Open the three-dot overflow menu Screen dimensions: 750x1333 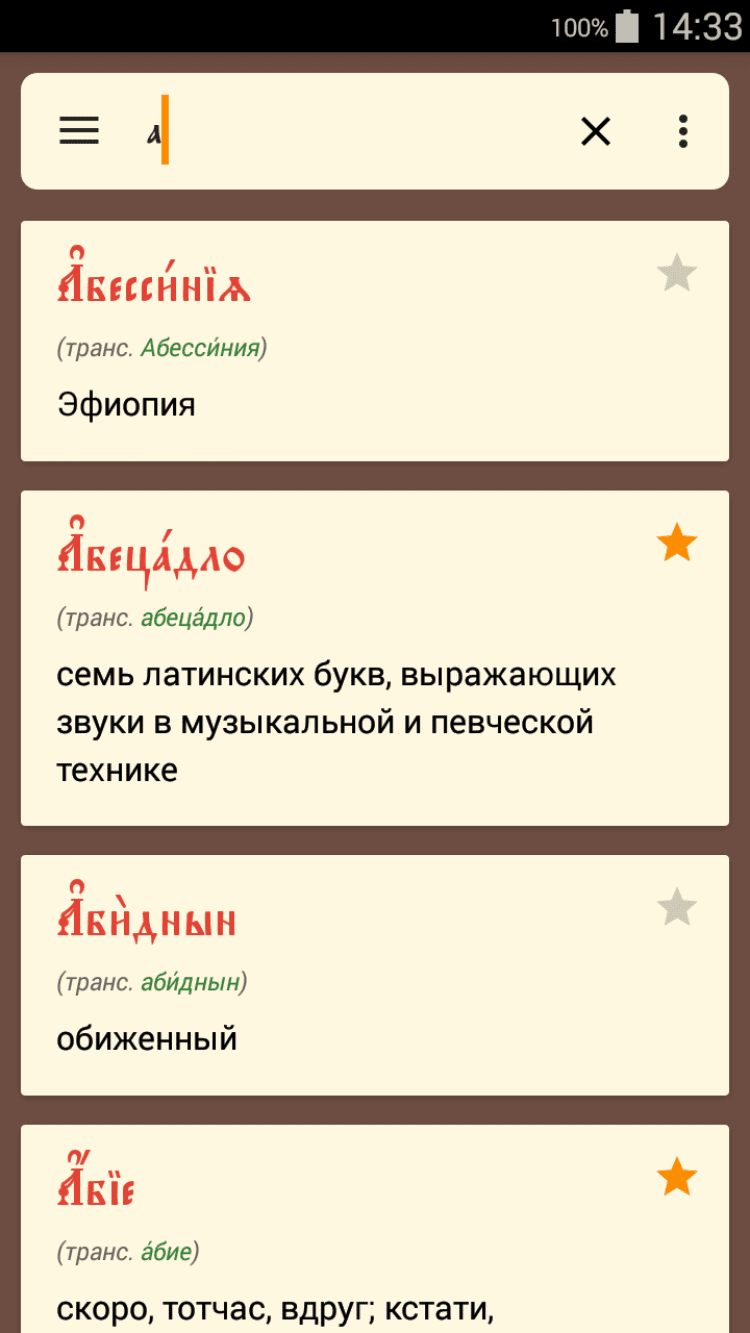683,131
